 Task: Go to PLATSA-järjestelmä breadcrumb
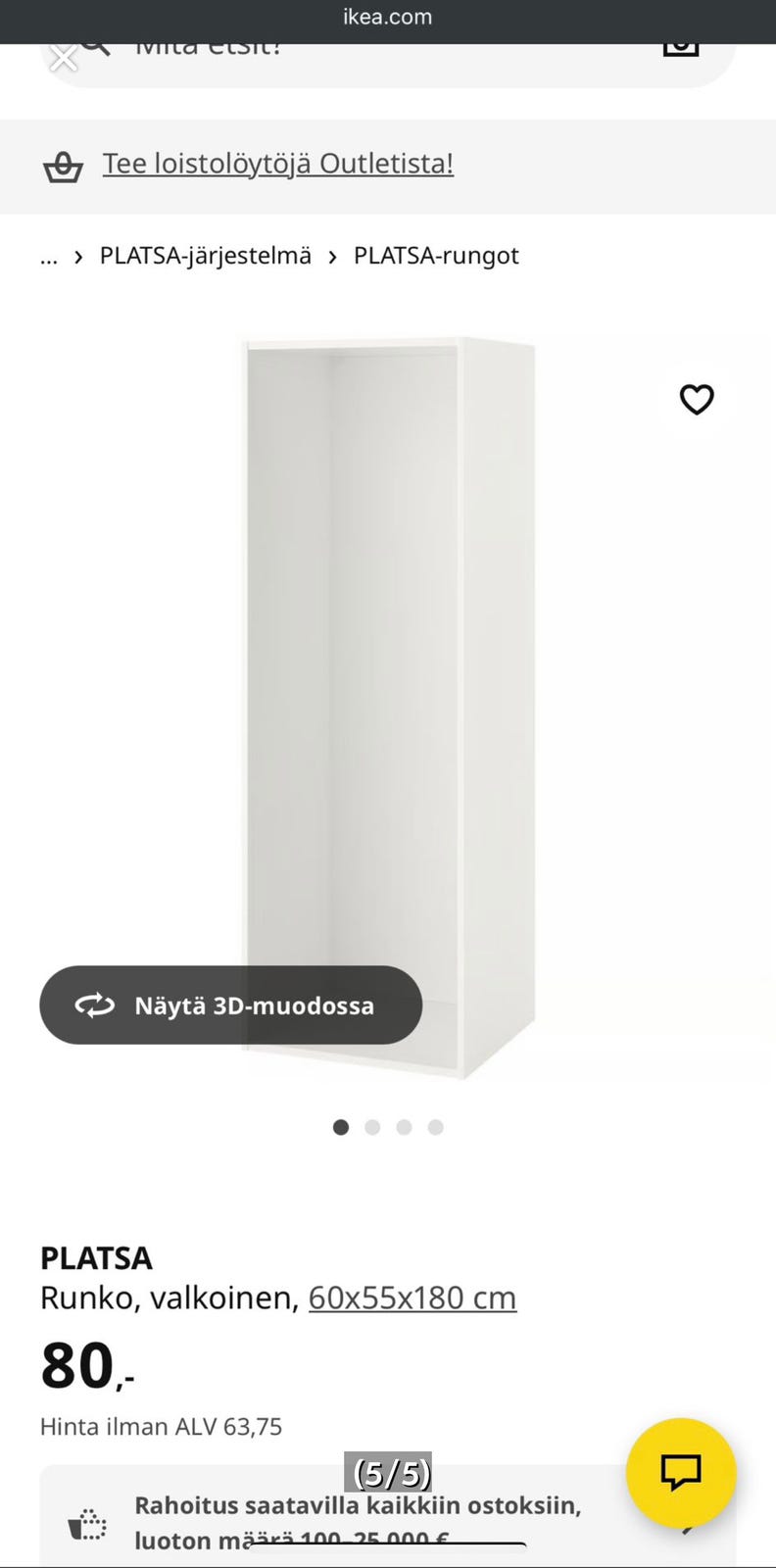(x=205, y=256)
